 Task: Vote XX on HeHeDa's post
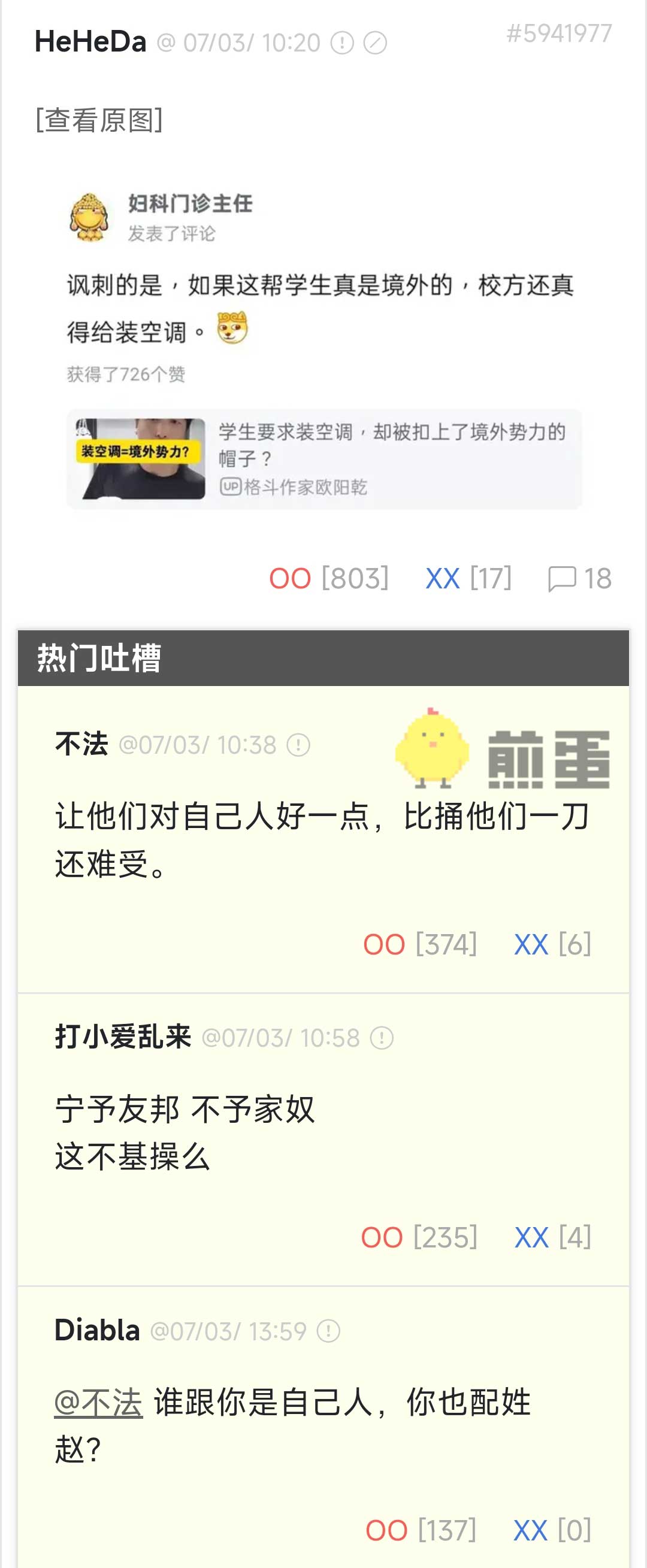point(443,578)
